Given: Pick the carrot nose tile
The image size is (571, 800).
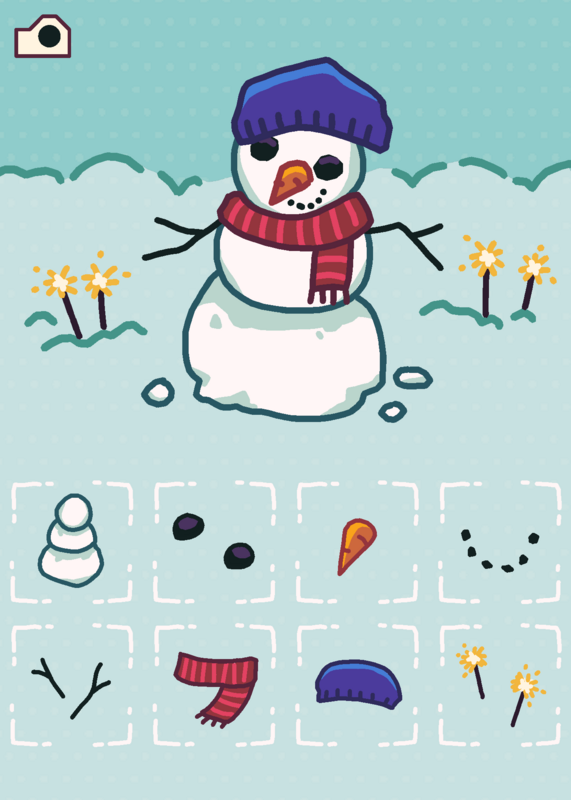Looking at the screenshot, I should click(357, 542).
